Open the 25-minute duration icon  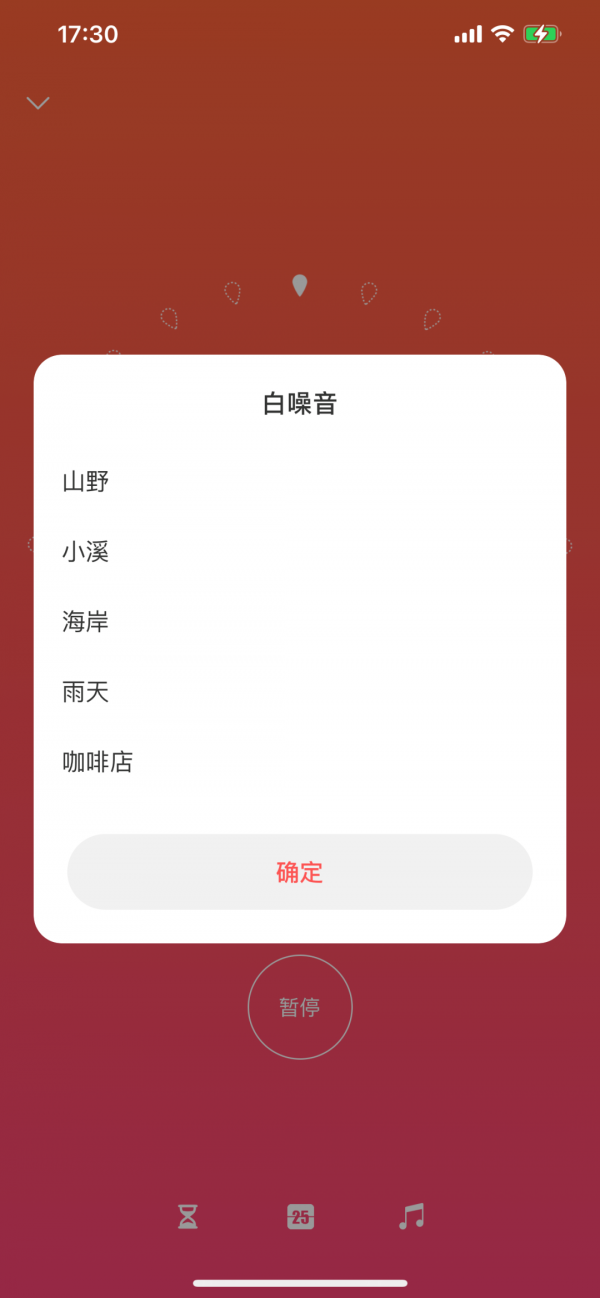[300, 1217]
